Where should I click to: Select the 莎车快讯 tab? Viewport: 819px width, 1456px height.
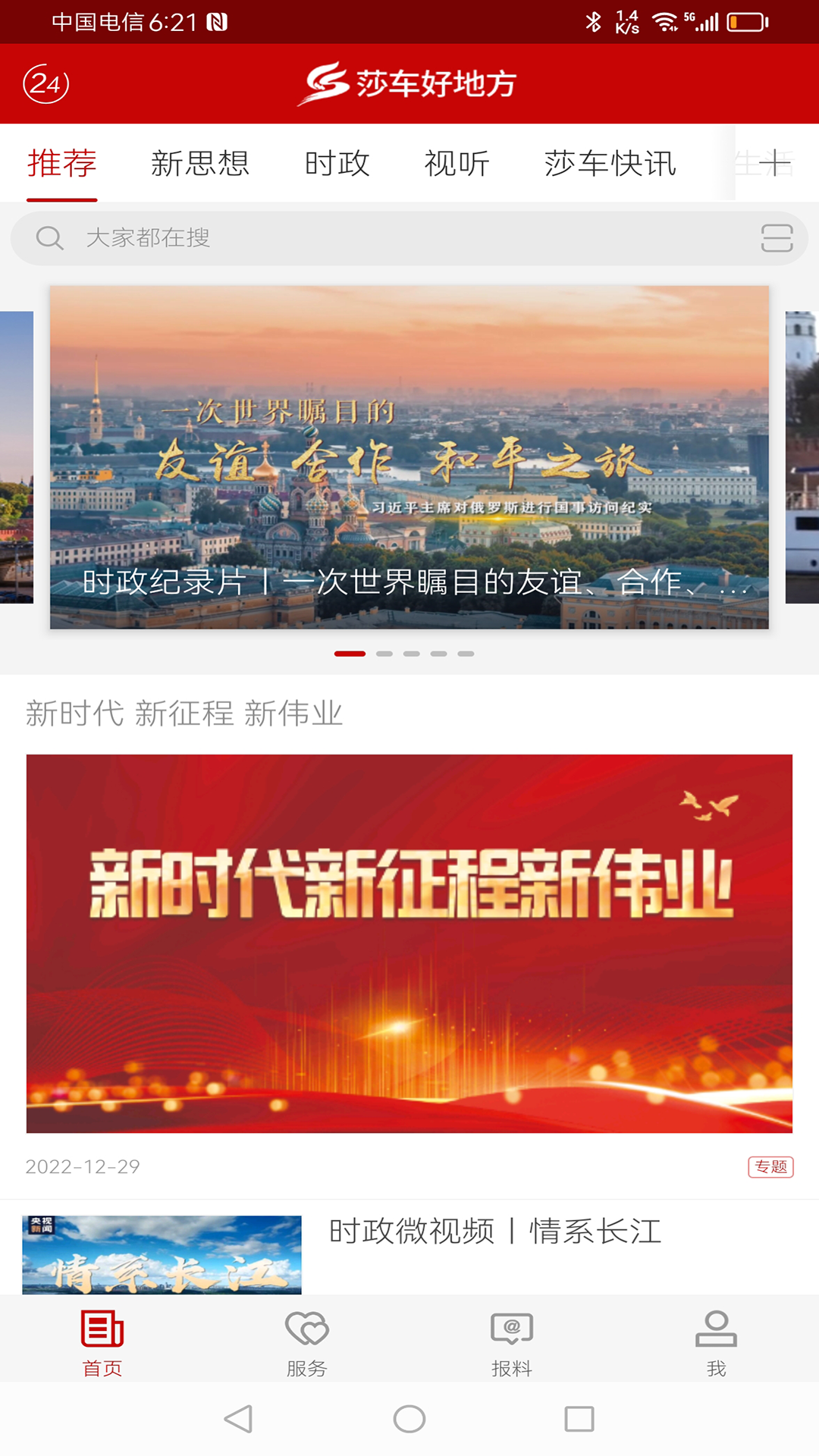pyautogui.click(x=610, y=164)
